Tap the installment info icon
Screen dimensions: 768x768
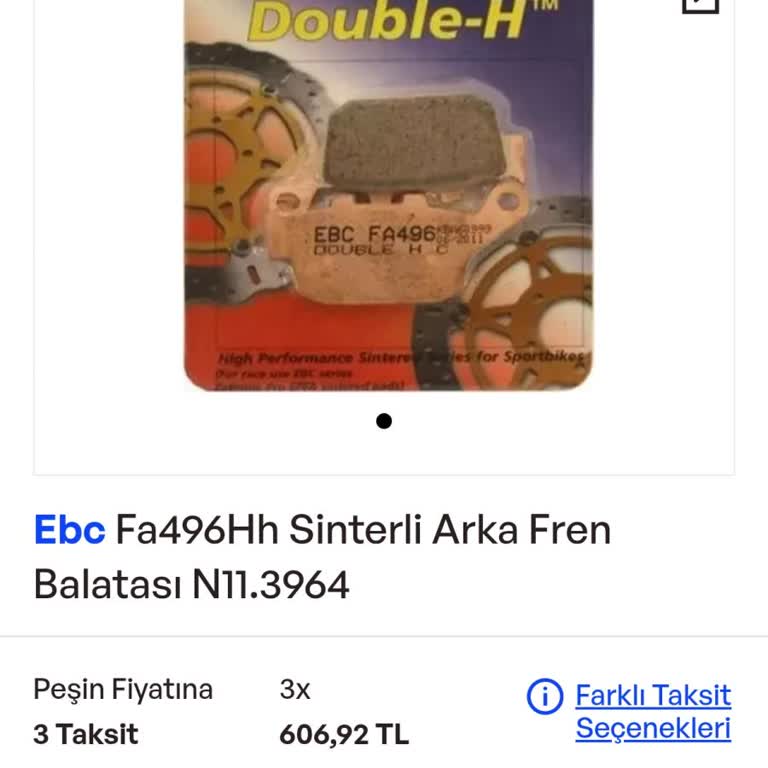[x=545, y=696]
